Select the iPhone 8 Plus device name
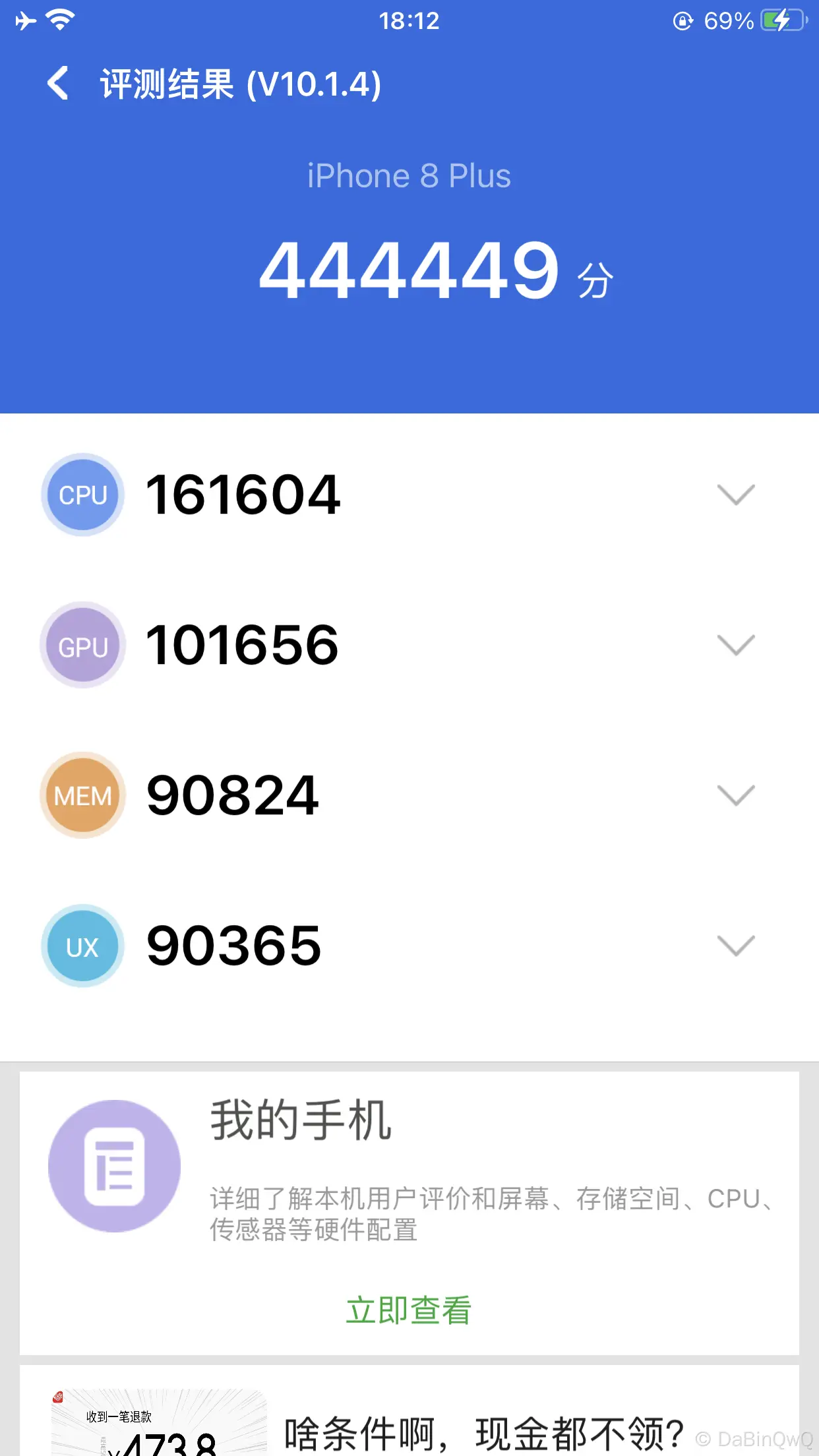This screenshot has height=1456, width=819. (x=409, y=175)
